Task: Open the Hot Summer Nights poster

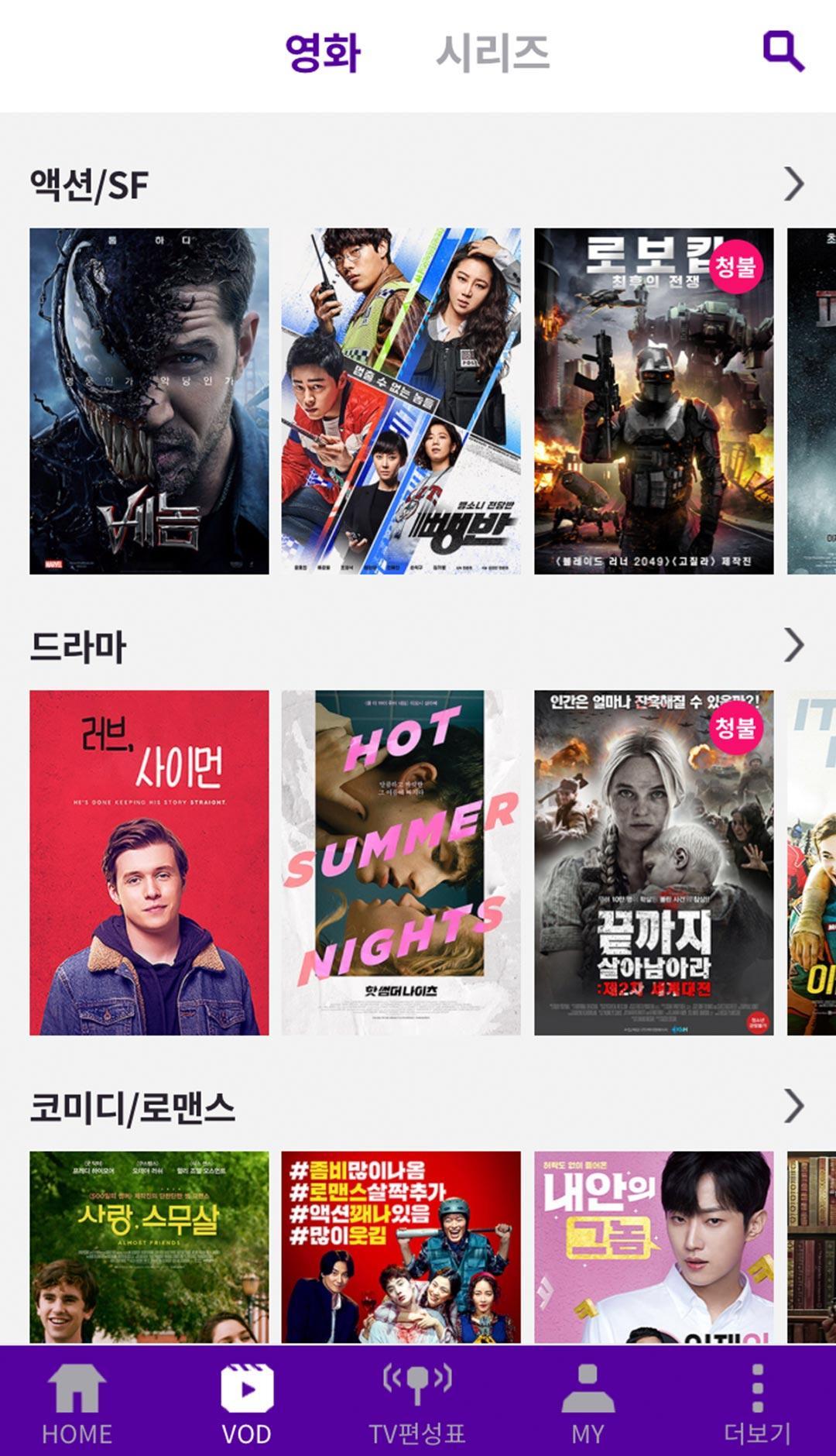Action: coord(400,862)
